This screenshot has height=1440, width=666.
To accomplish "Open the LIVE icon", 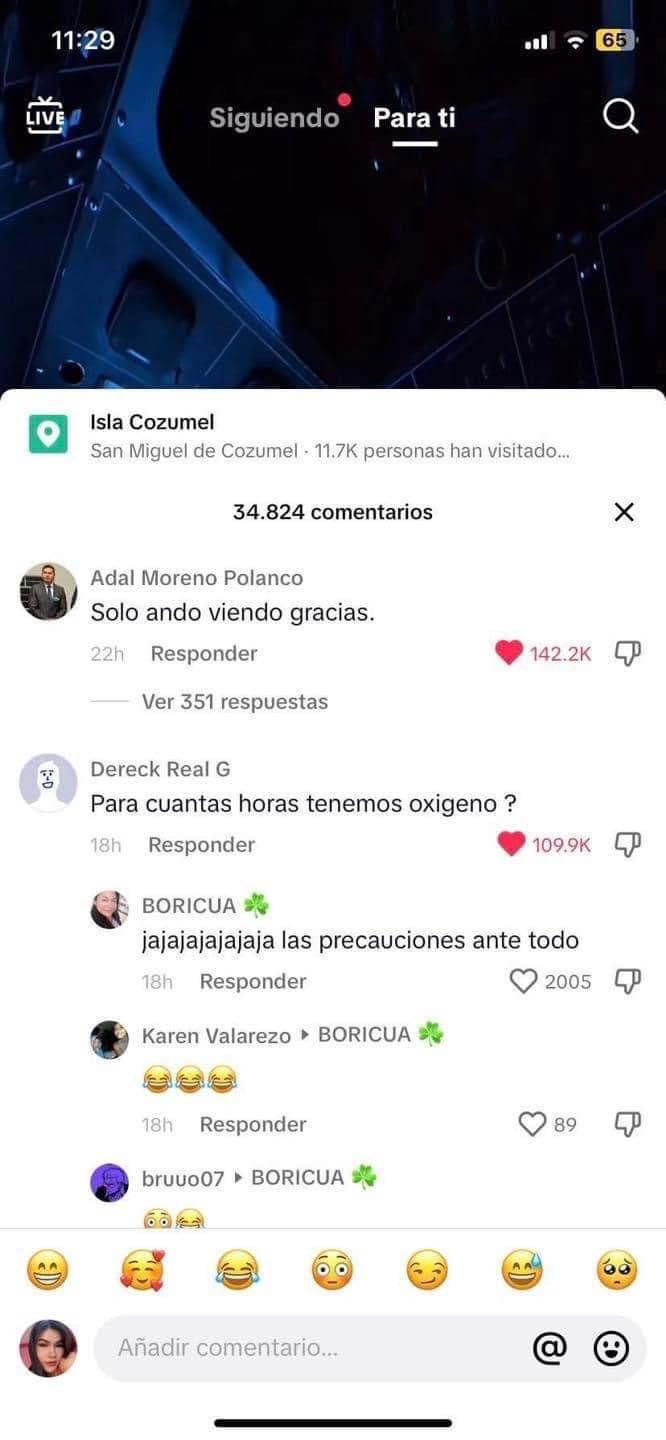I will [45, 116].
